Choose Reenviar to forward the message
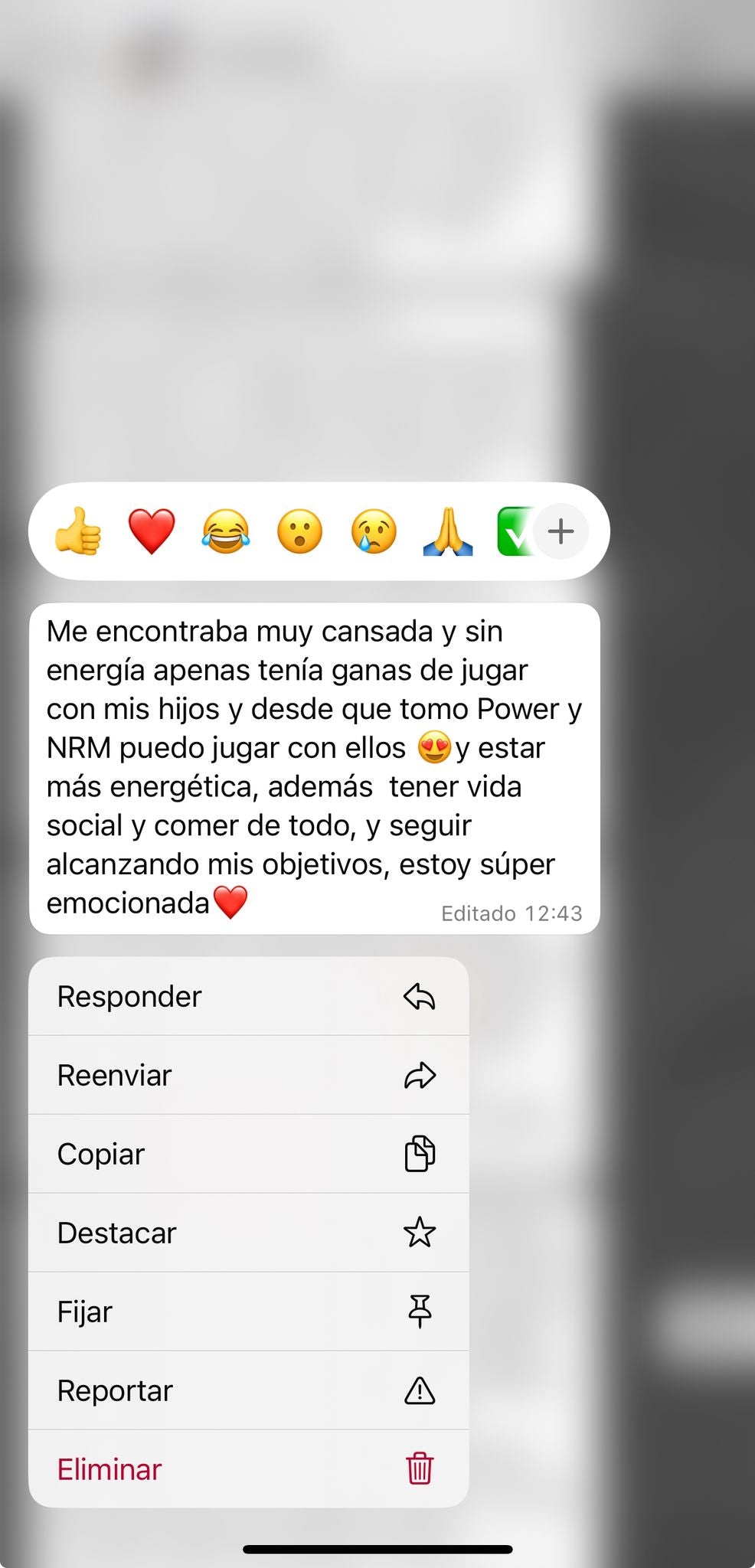Image resolution: width=755 pixels, height=1568 pixels. (x=248, y=1076)
